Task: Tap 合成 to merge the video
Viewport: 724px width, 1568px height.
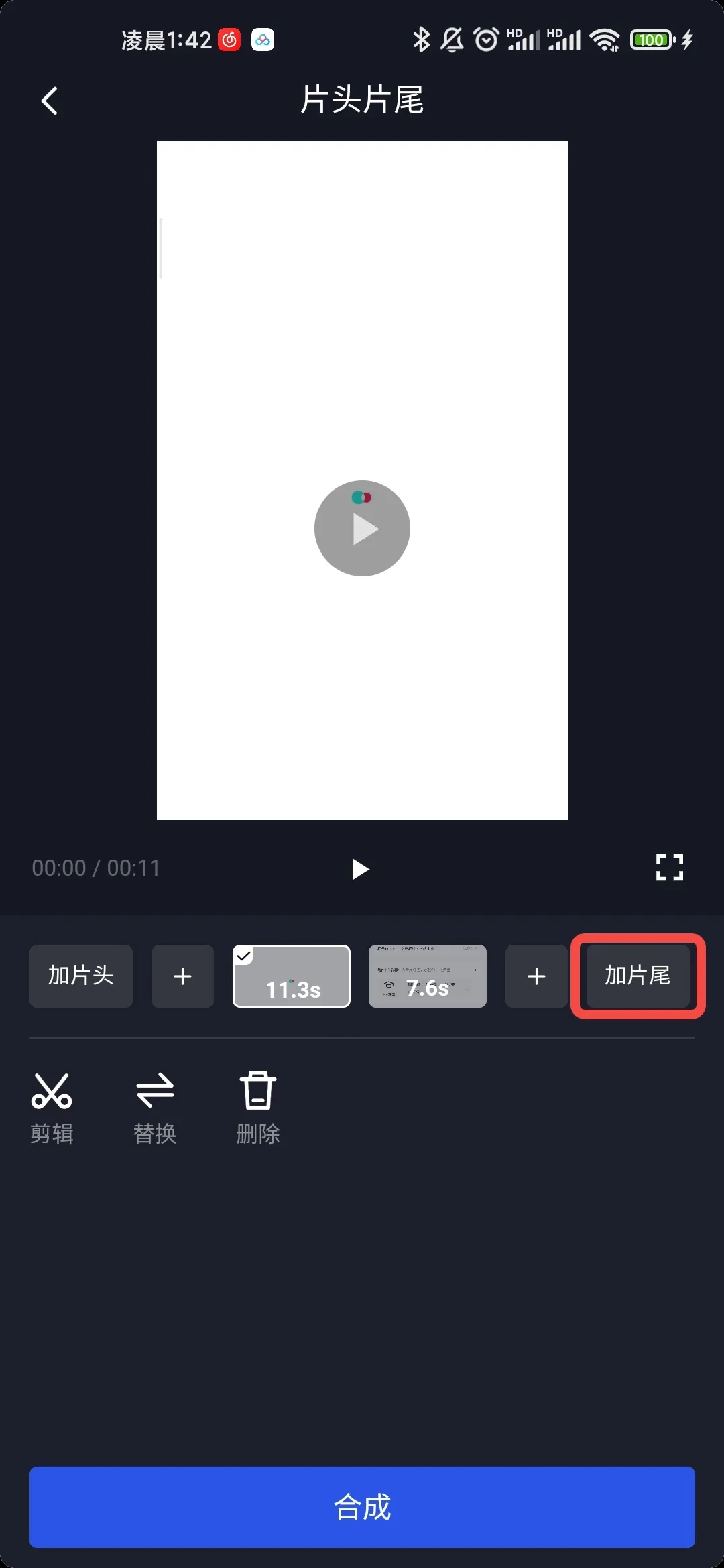Action: [362, 1507]
